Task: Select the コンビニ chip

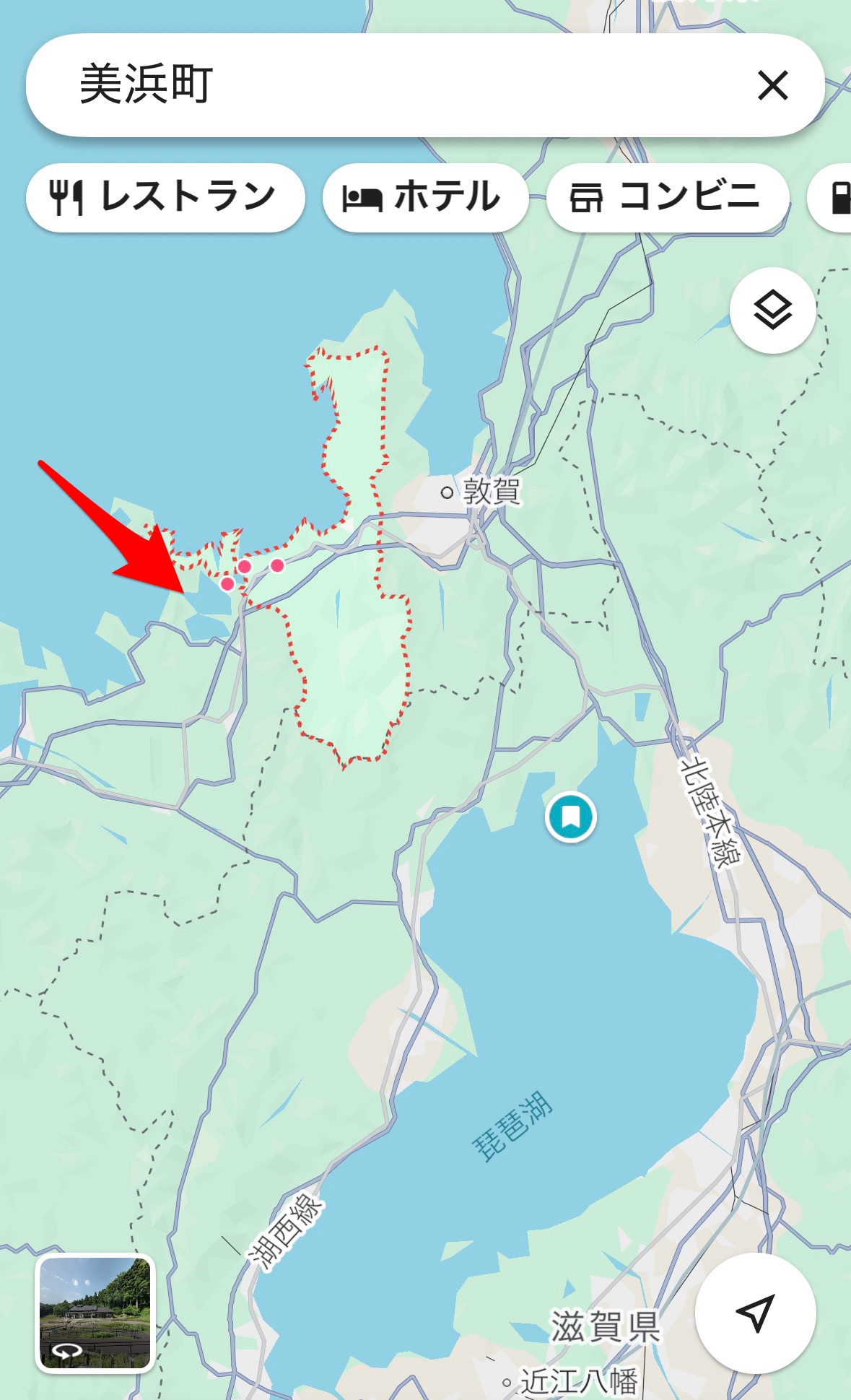Action: (x=666, y=198)
